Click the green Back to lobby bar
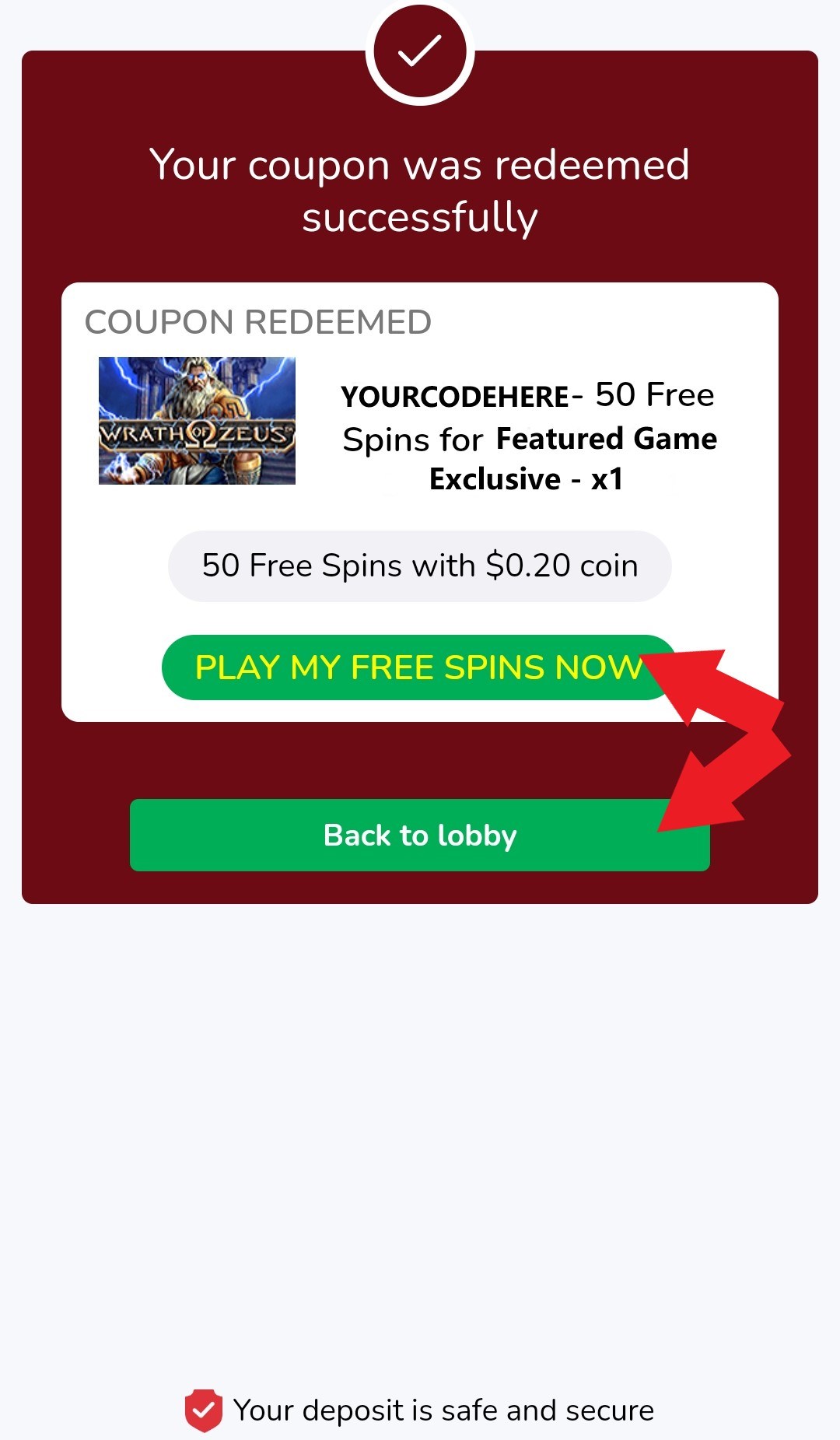 [420, 836]
